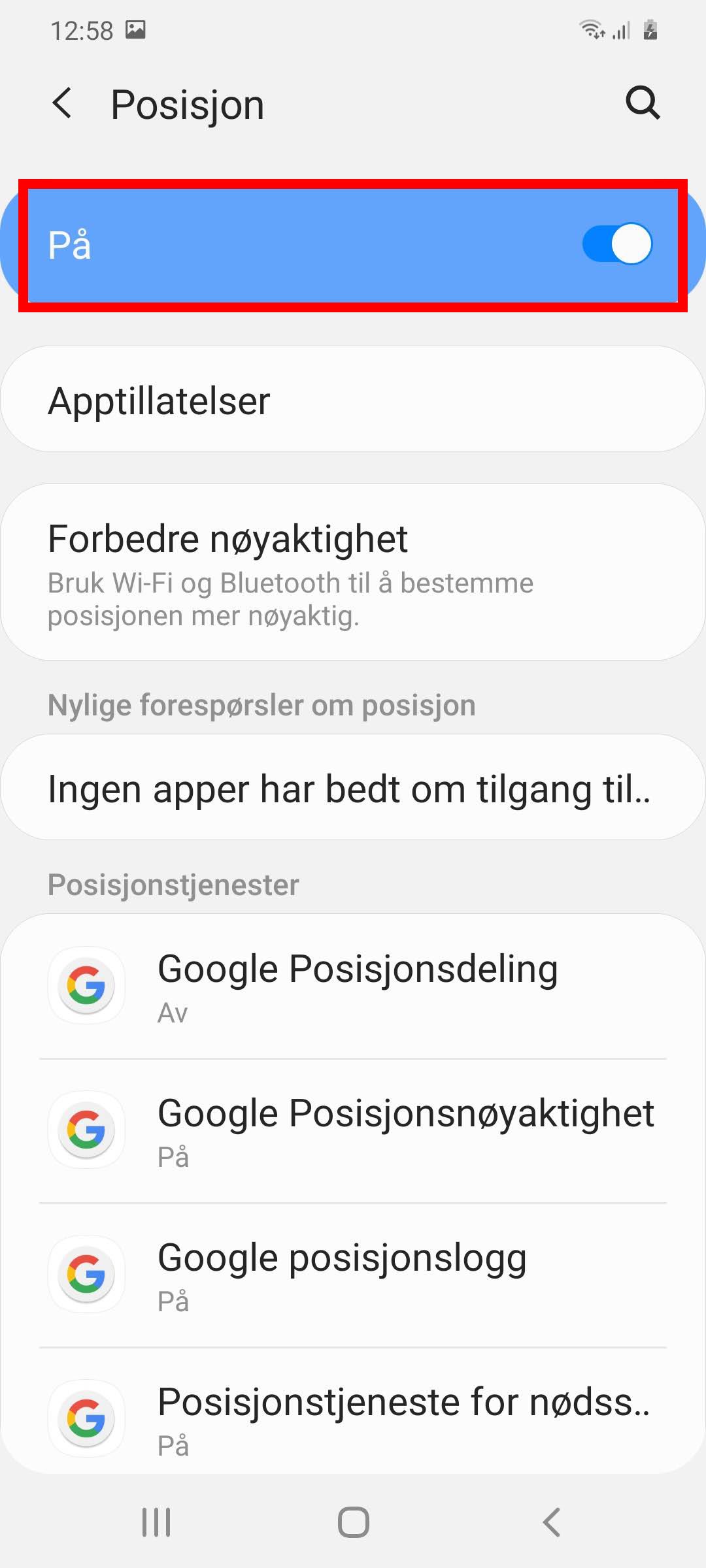
Task: Open Google Posisjonsnøyaktighet
Action: [353, 1130]
